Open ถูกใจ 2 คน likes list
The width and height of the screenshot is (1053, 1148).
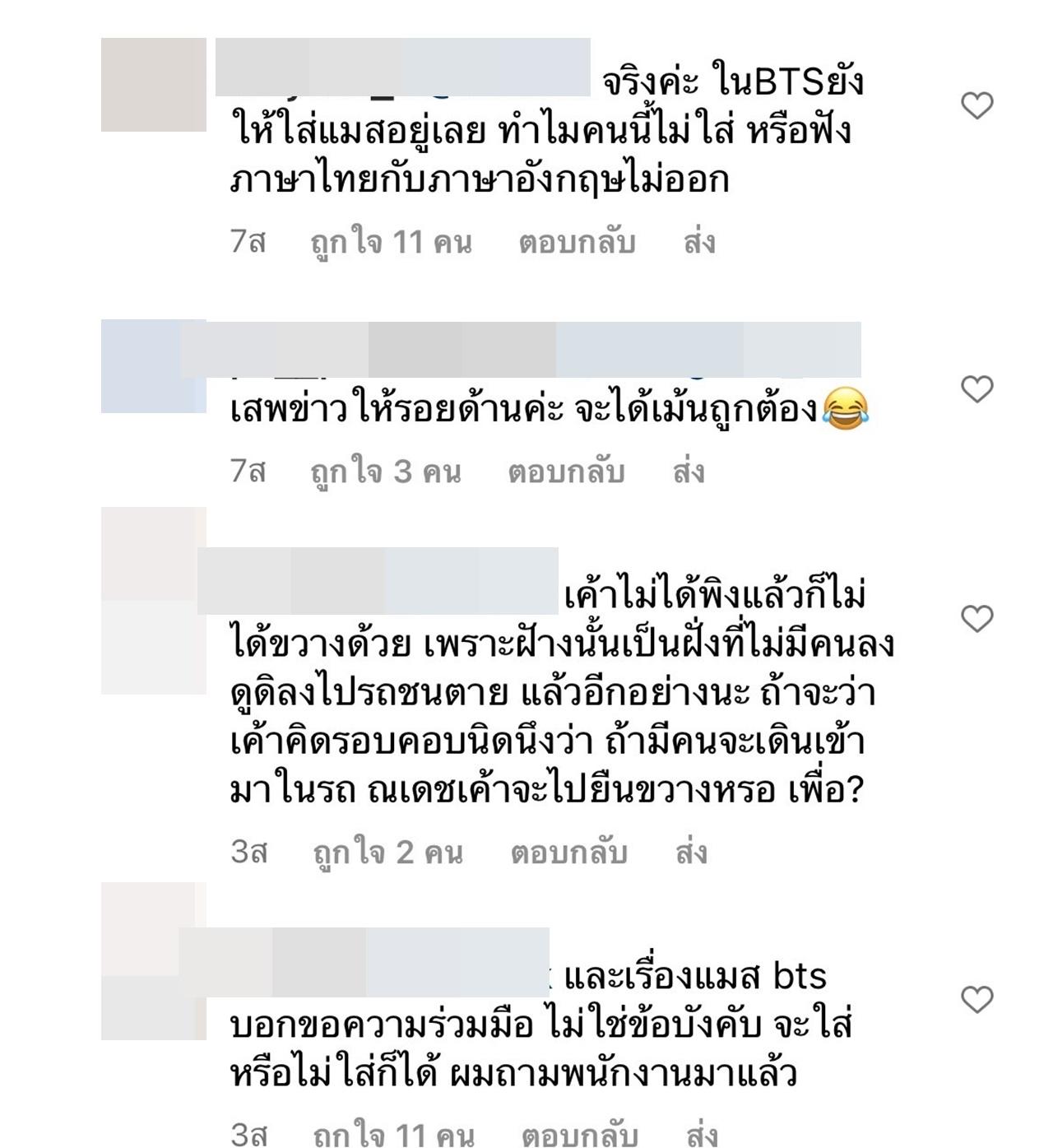[388, 853]
